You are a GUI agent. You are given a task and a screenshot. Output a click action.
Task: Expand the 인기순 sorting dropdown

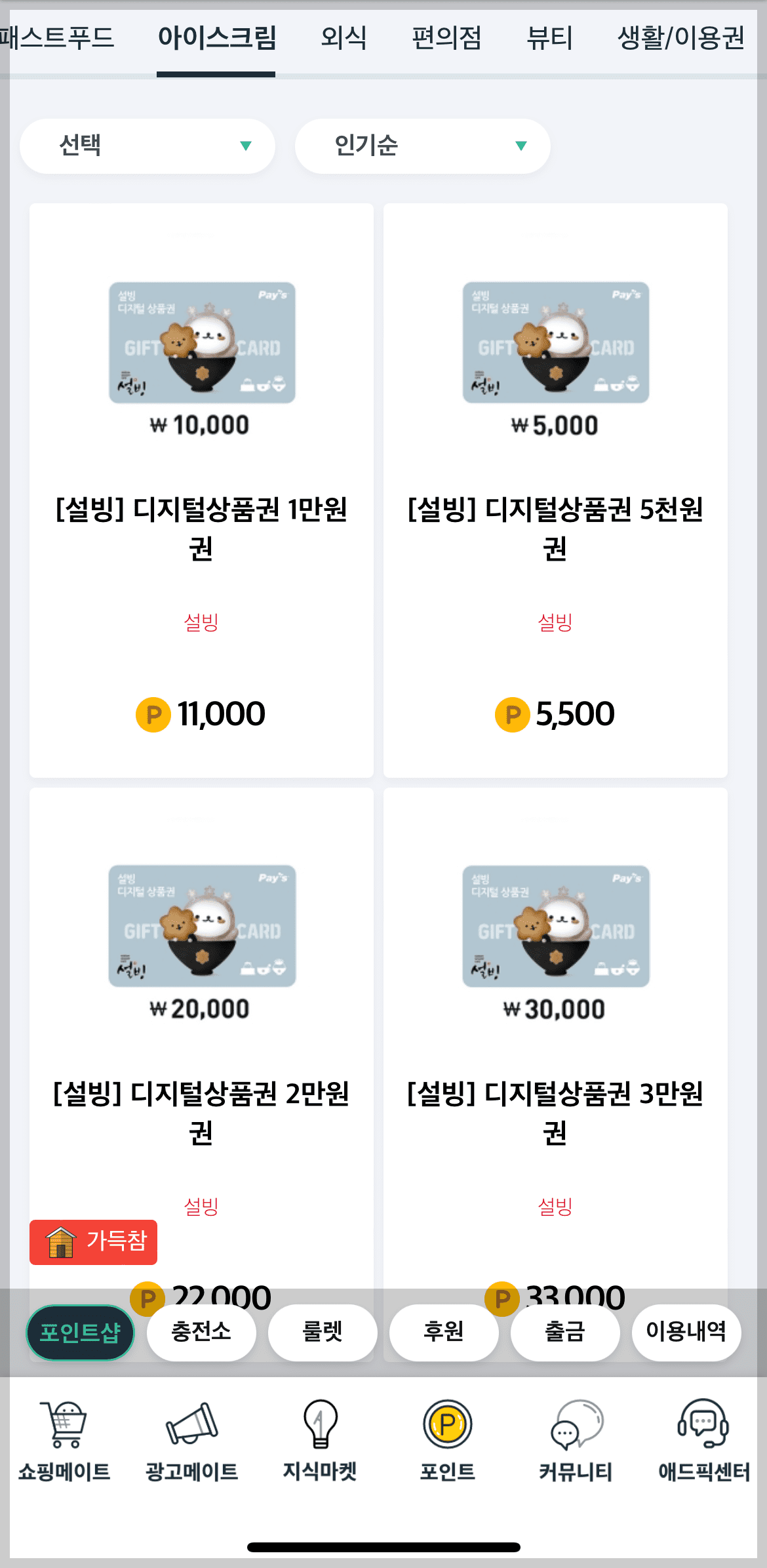(422, 146)
